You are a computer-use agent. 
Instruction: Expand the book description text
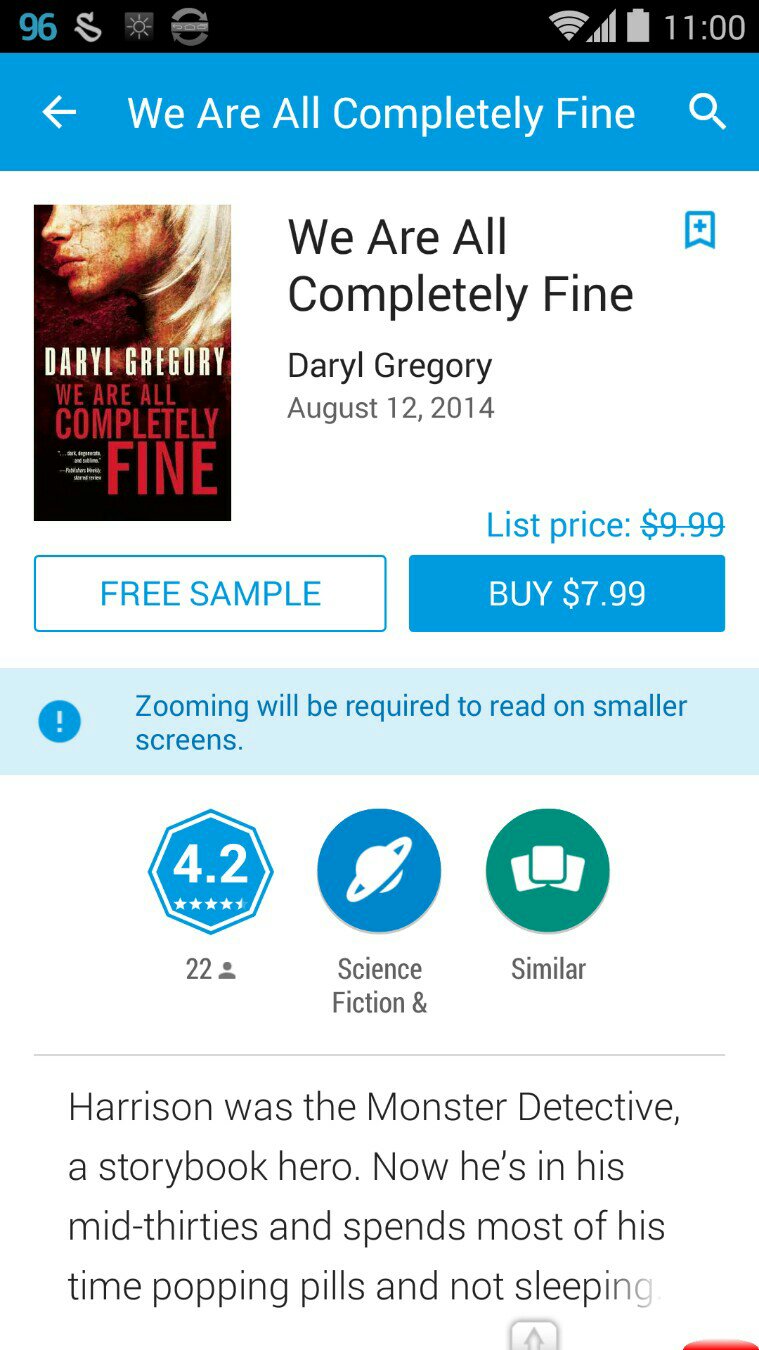(x=375, y=1195)
